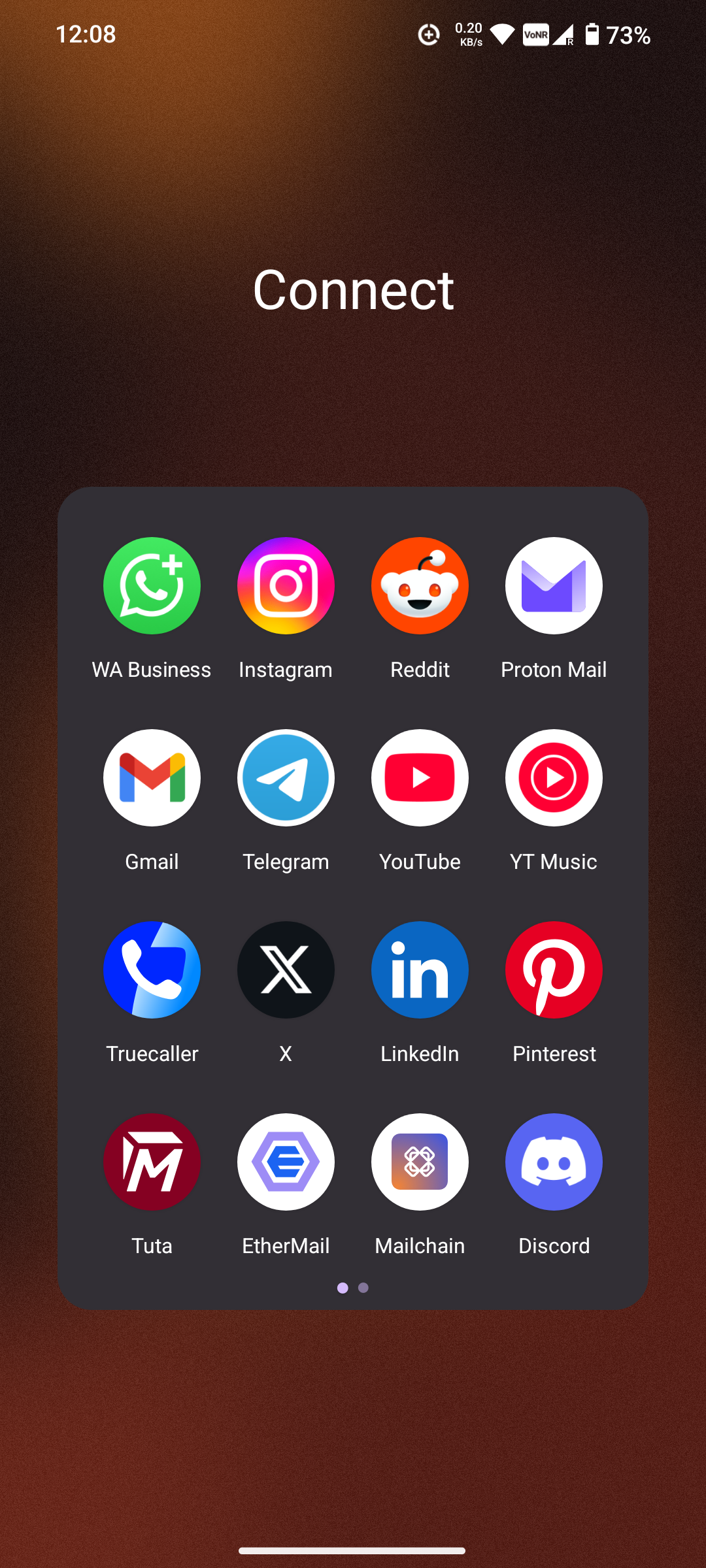Open Telegram
Image resolution: width=706 pixels, height=1568 pixels.
(286, 777)
